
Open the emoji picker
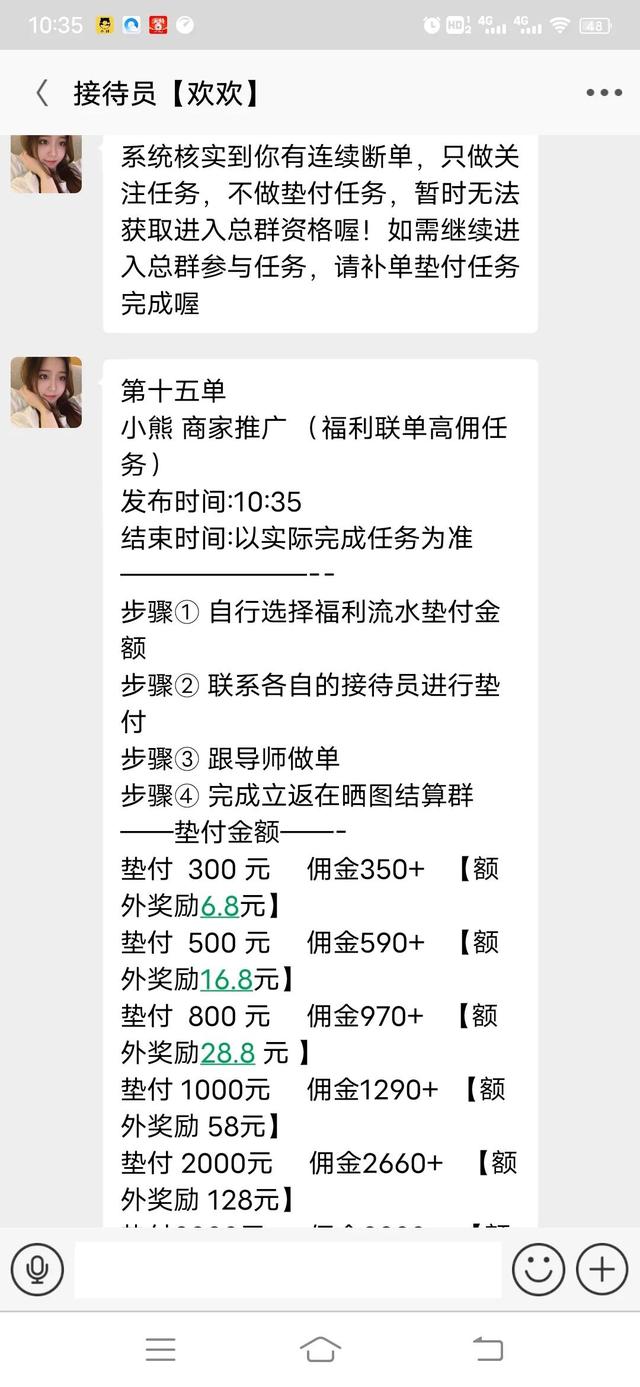tap(538, 1269)
